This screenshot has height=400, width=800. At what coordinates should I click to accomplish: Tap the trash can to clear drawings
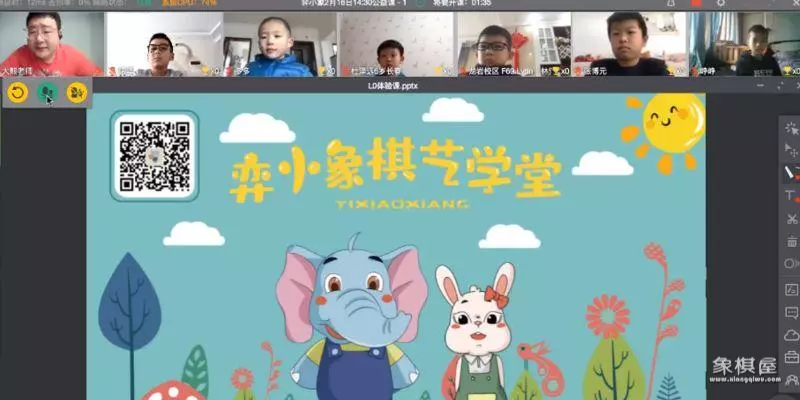tap(791, 241)
